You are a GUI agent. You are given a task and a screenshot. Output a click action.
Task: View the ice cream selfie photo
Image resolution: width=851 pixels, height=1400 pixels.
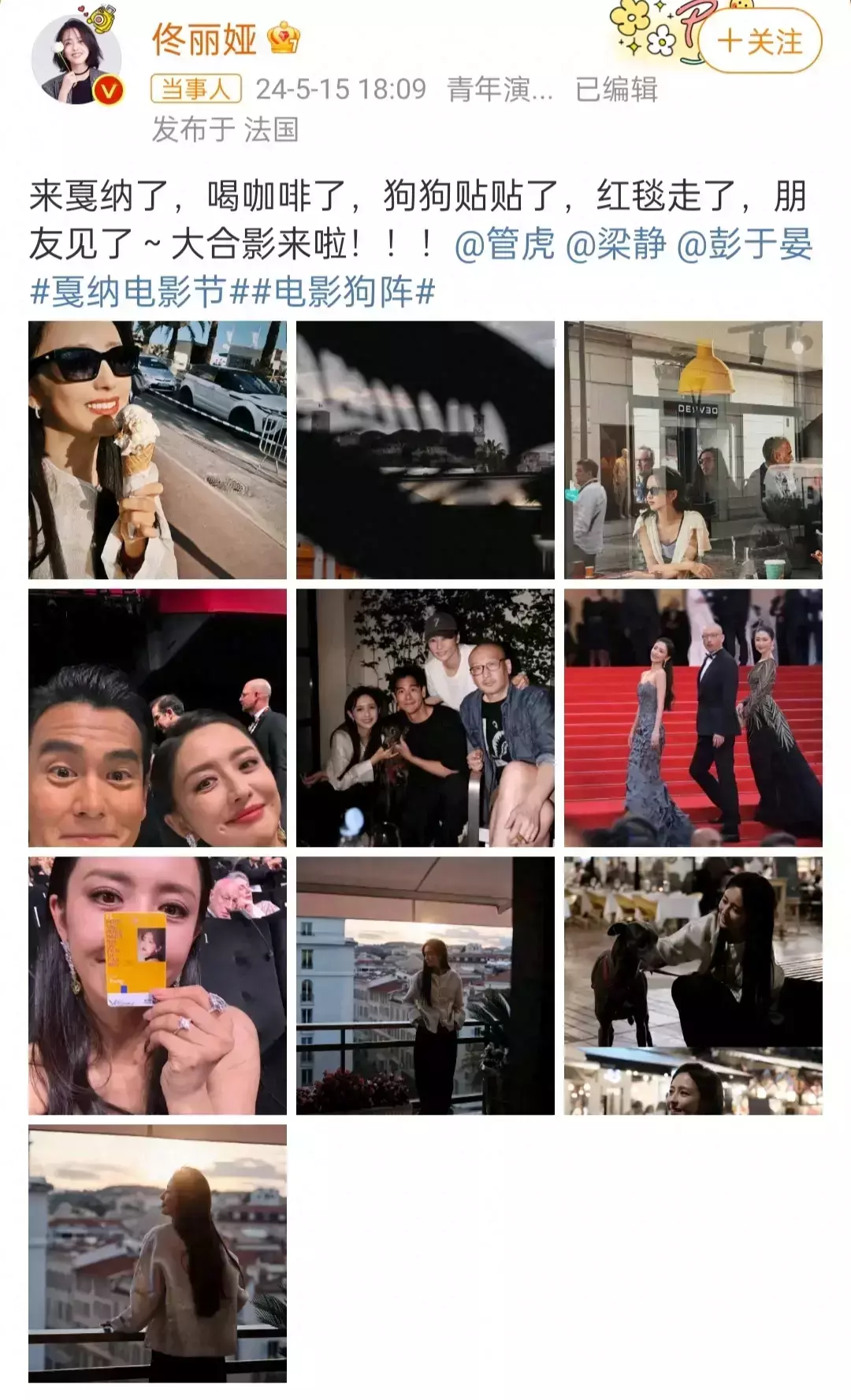click(158, 450)
